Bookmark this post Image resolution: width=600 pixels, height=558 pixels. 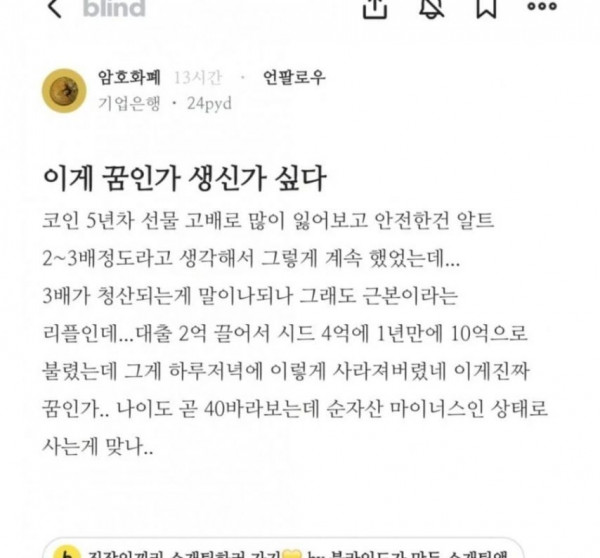[486, 8]
